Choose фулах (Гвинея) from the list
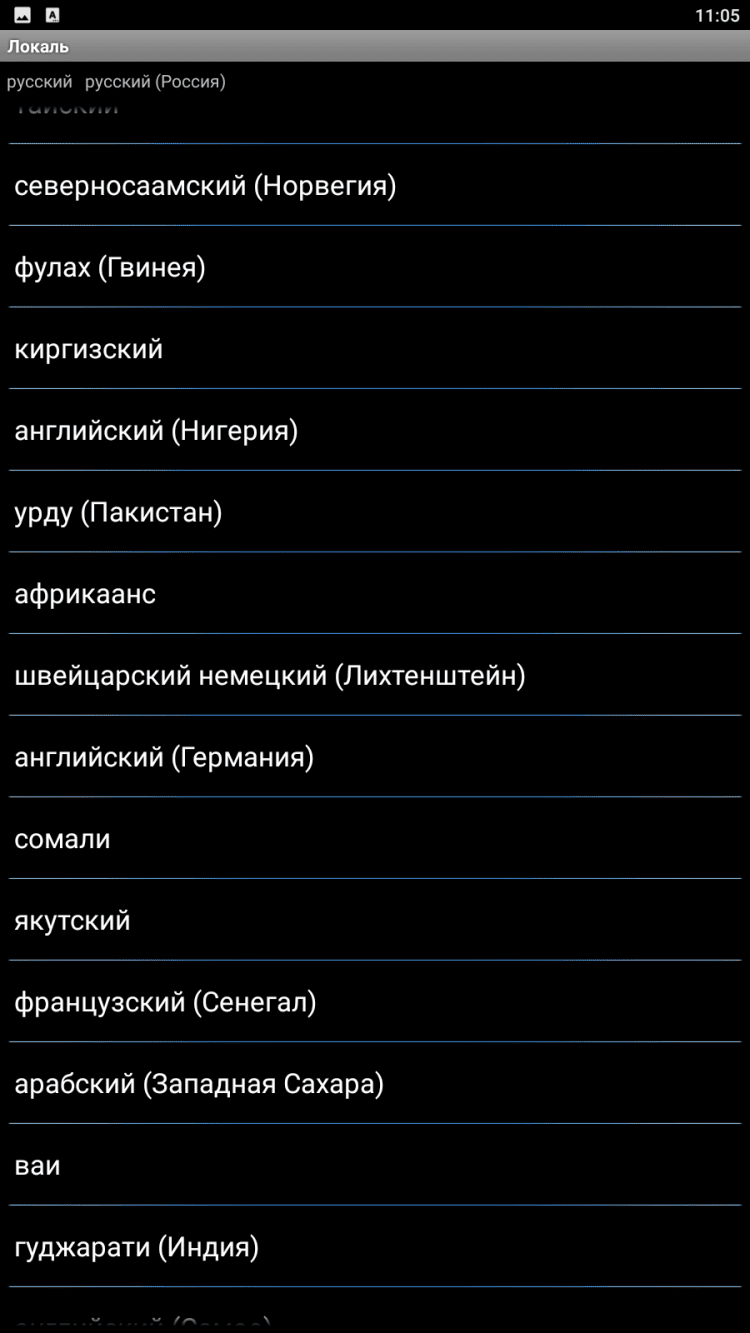 (x=110, y=268)
